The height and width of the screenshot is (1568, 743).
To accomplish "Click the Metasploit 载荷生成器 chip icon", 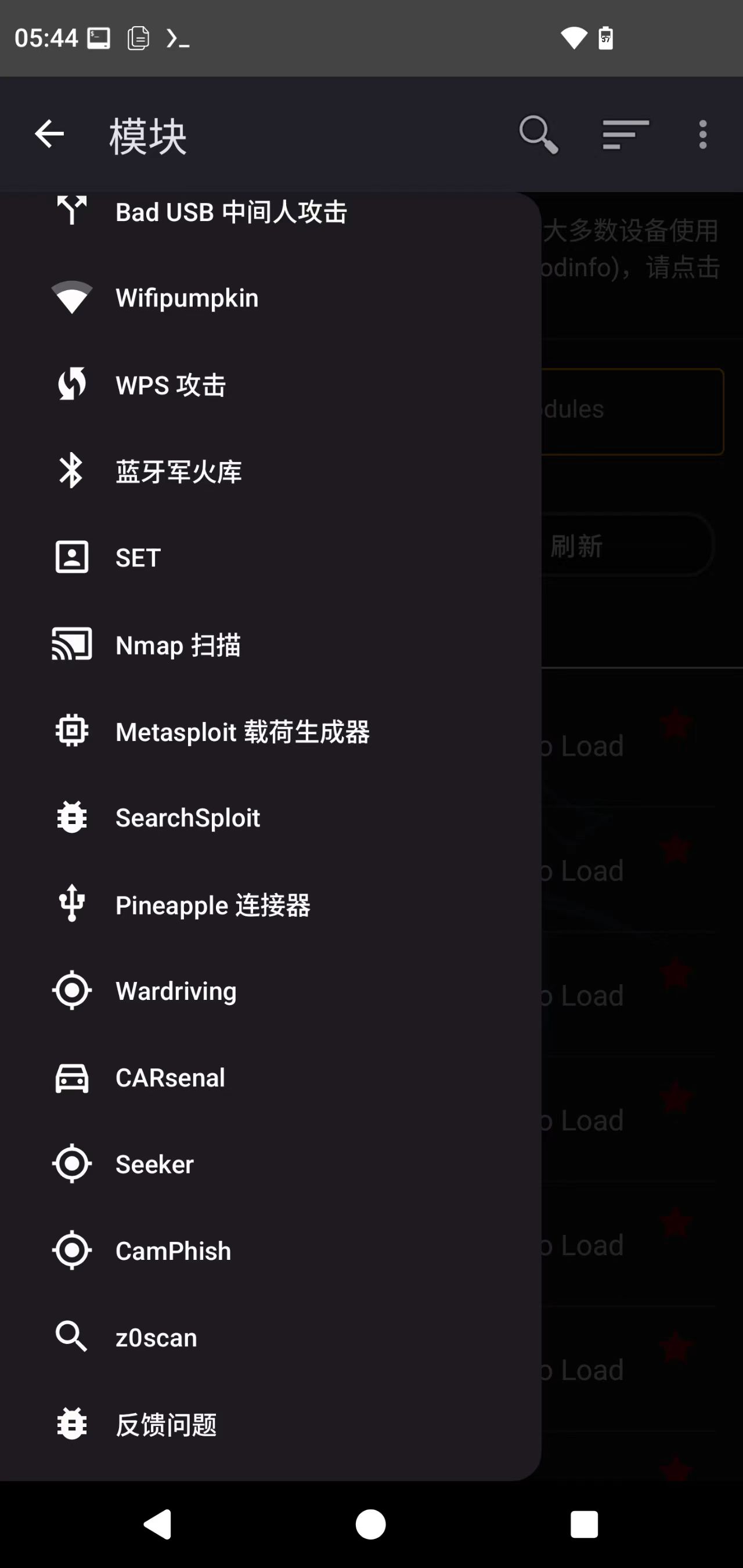I will click(x=71, y=731).
